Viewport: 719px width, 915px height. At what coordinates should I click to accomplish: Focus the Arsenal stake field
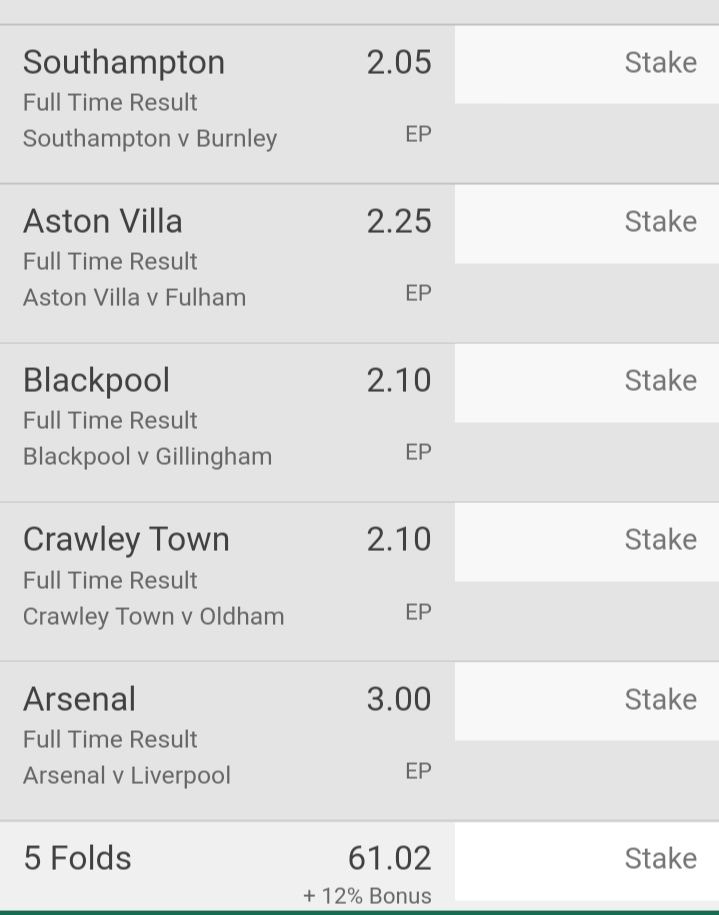click(x=586, y=700)
